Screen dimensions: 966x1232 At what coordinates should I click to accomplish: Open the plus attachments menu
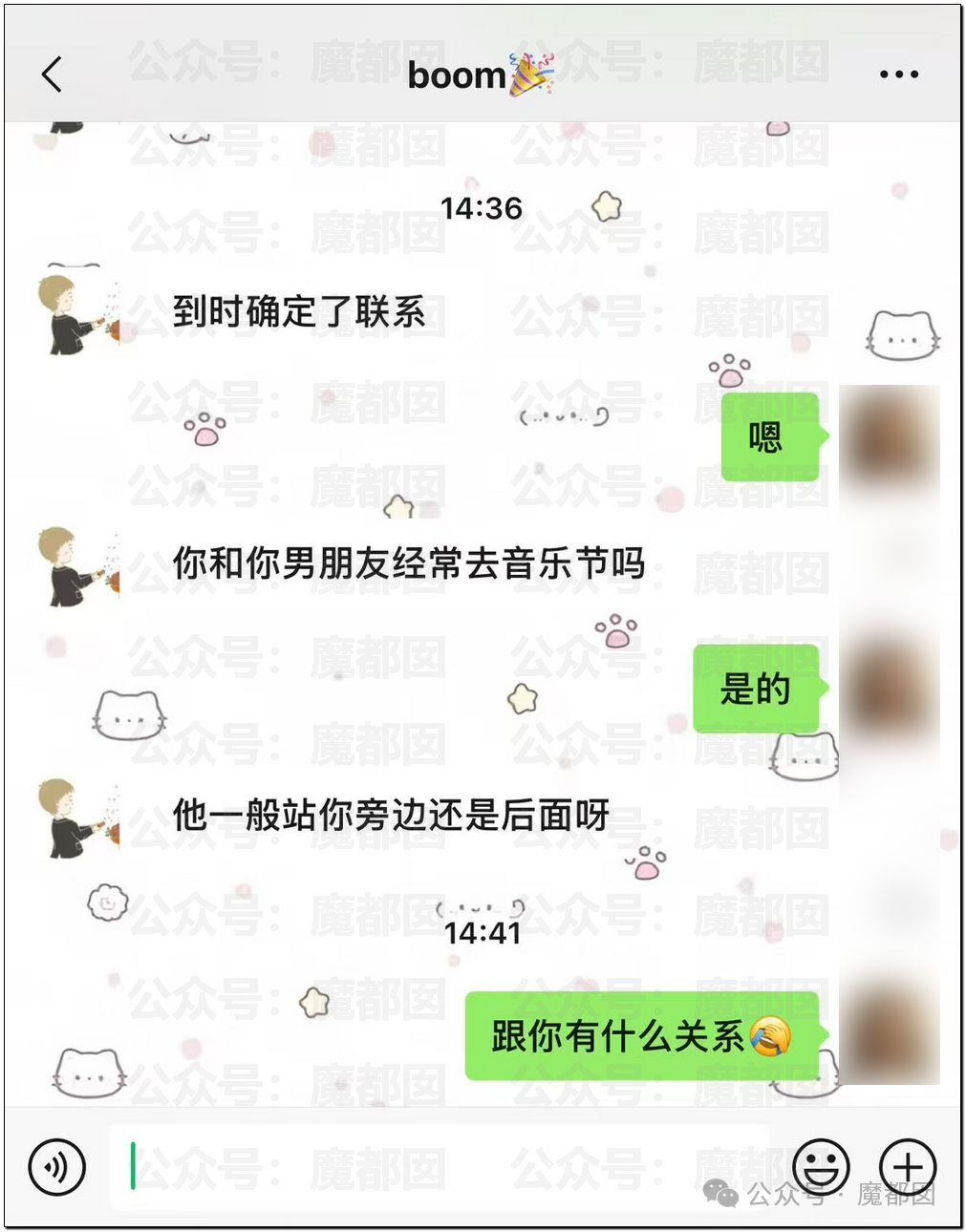pyautogui.click(x=908, y=1166)
